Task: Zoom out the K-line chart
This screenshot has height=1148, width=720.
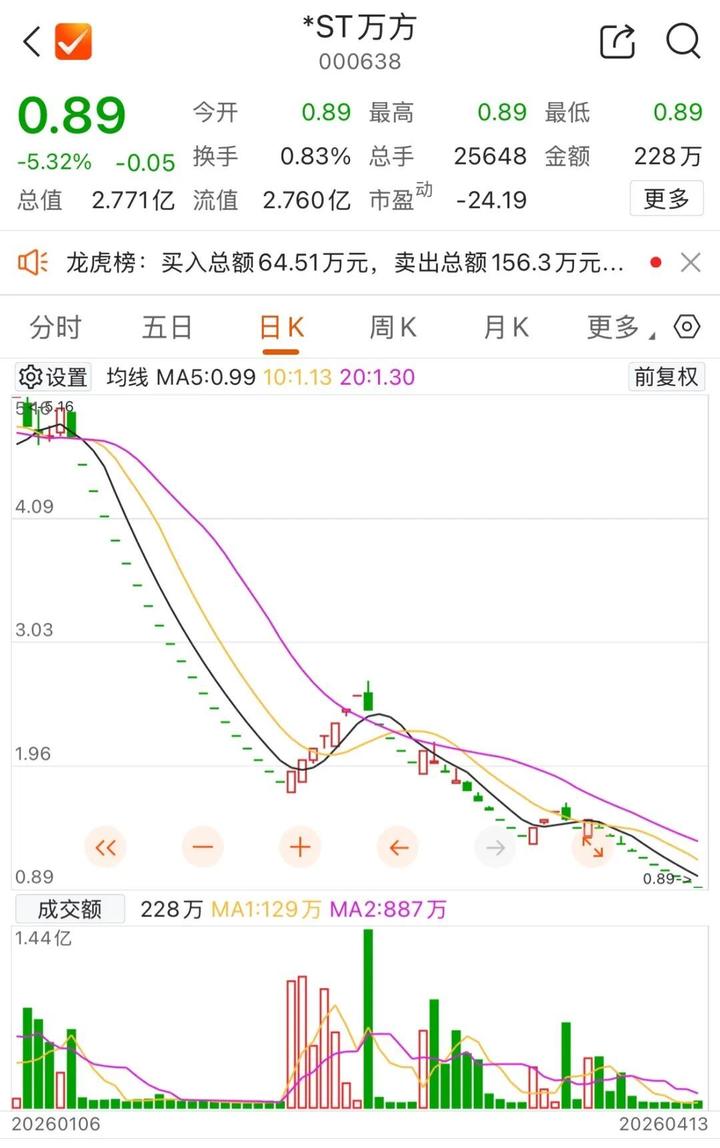Action: pyautogui.click(x=203, y=848)
